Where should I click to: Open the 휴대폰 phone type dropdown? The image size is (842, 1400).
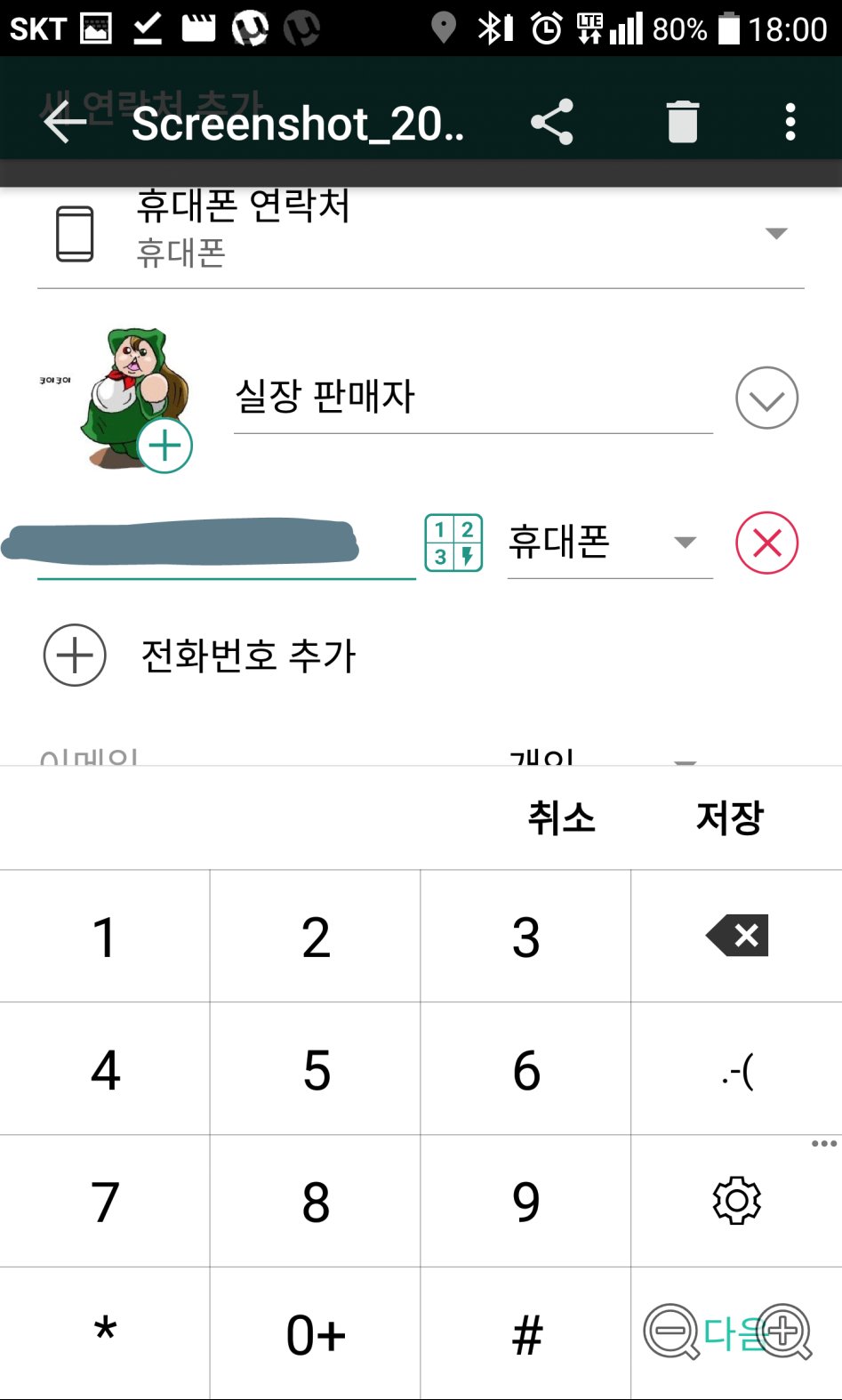click(x=609, y=543)
